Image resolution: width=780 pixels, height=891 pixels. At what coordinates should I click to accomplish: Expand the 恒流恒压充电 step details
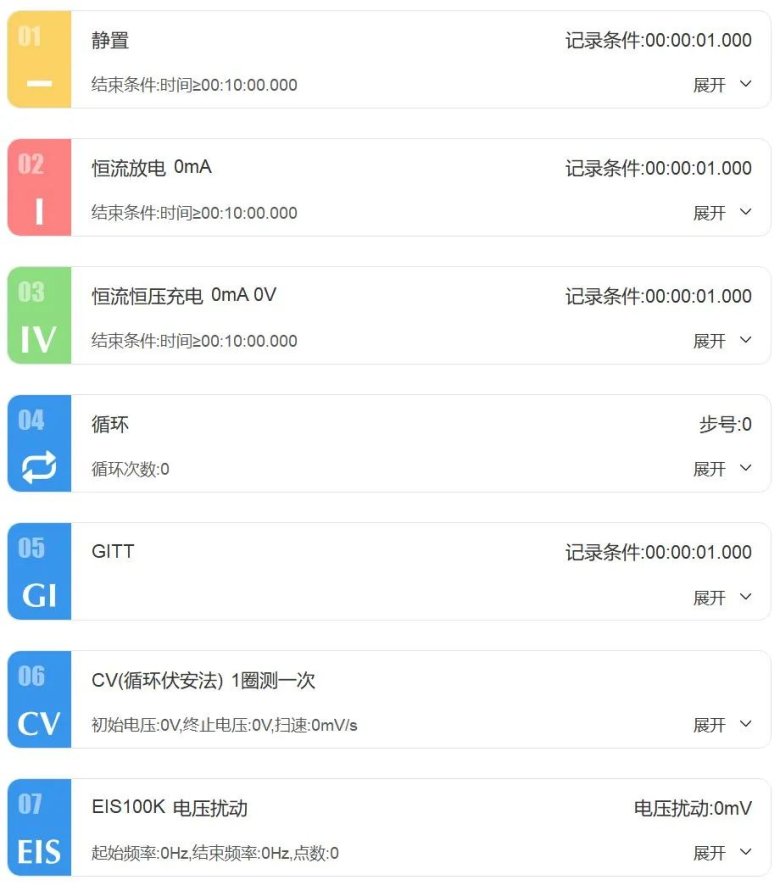pyautogui.click(x=722, y=341)
